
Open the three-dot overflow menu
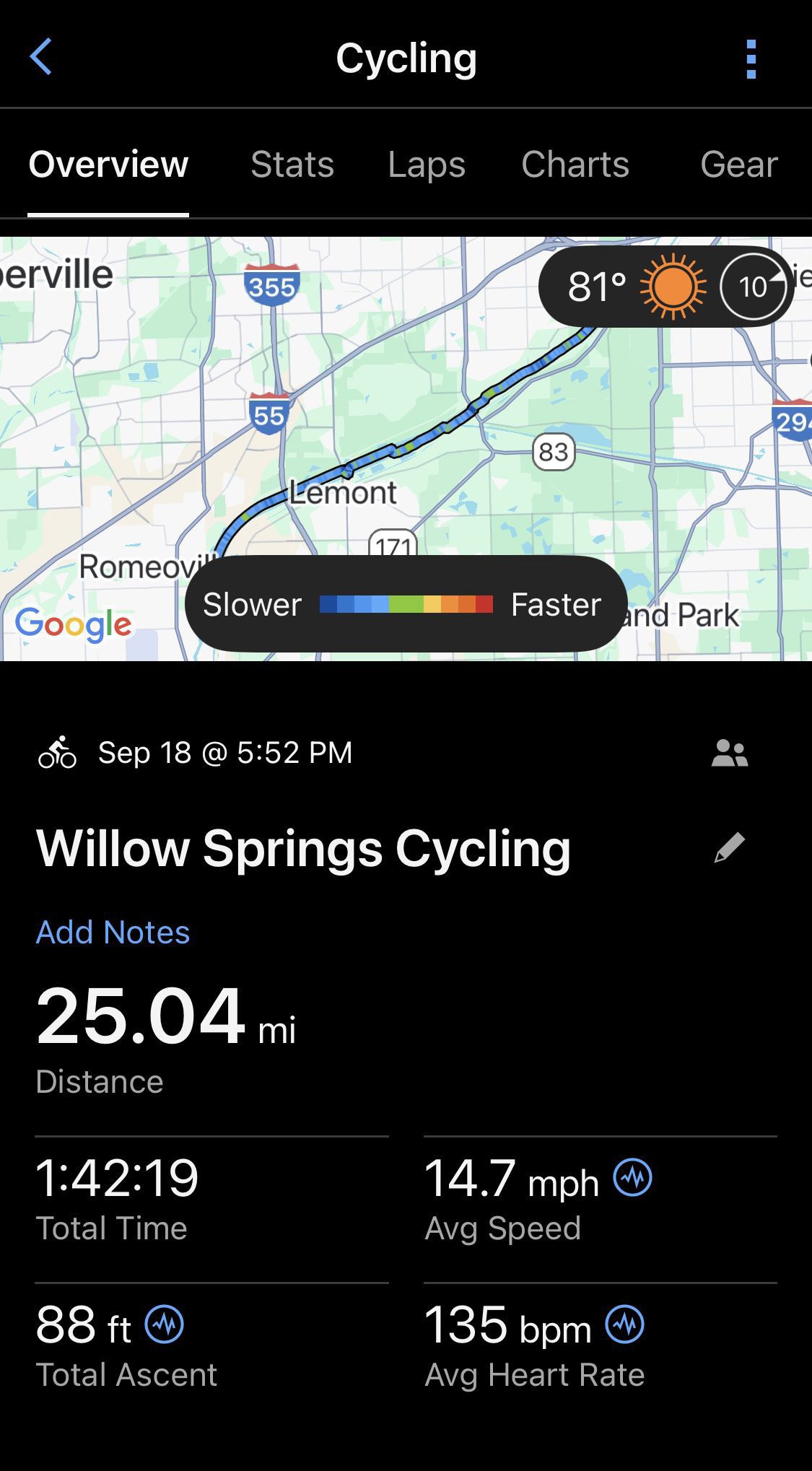pos(751,58)
